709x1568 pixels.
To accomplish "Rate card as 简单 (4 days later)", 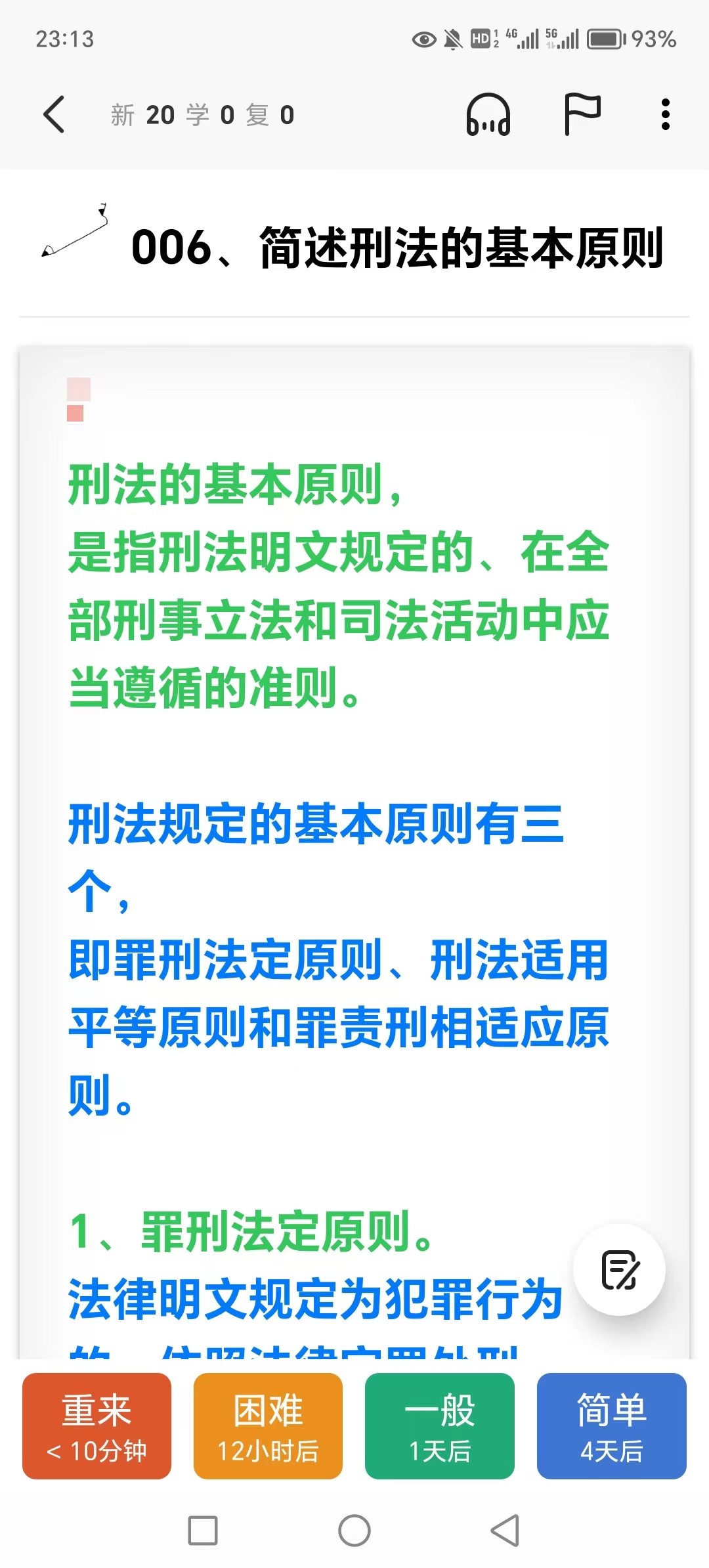I will point(611,1426).
